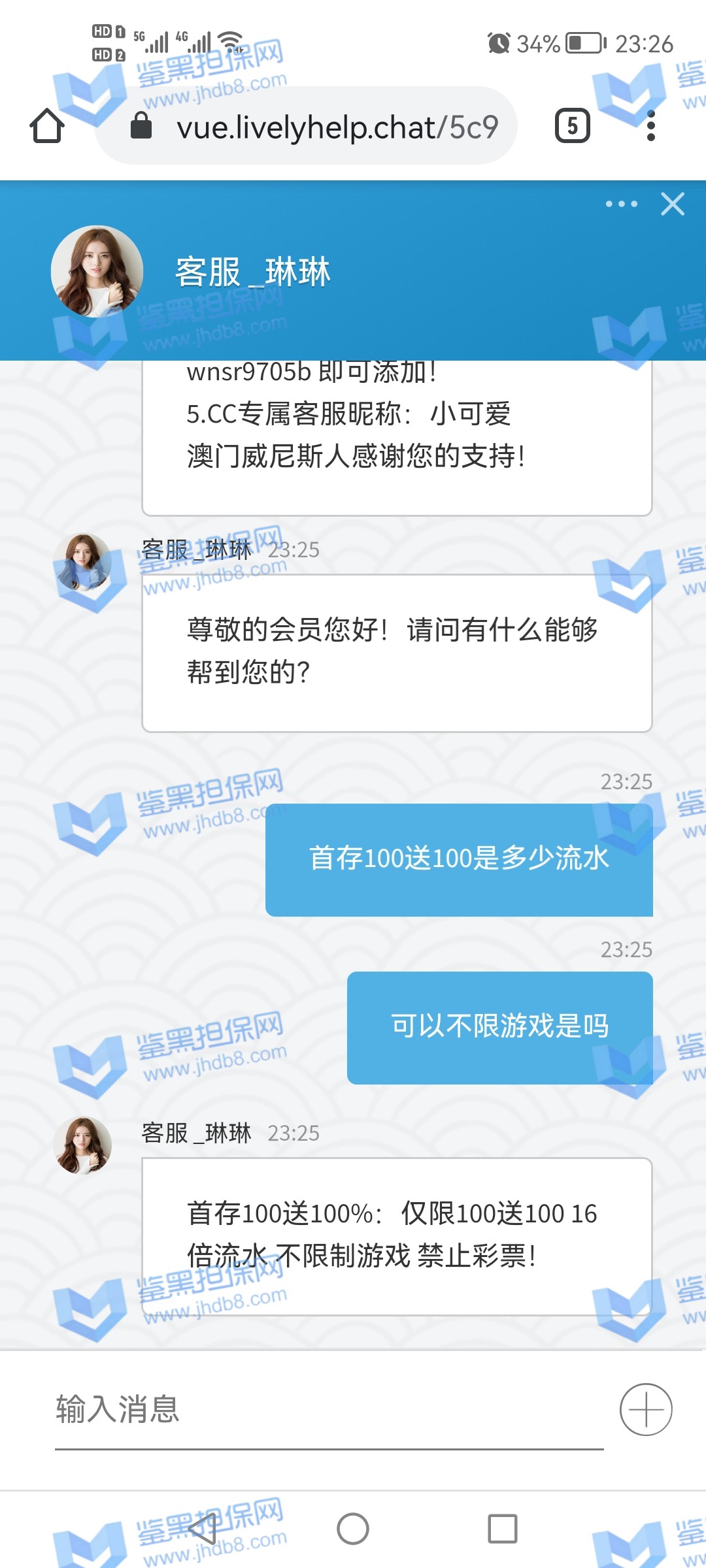Open the chat header more options dots

tap(621, 204)
